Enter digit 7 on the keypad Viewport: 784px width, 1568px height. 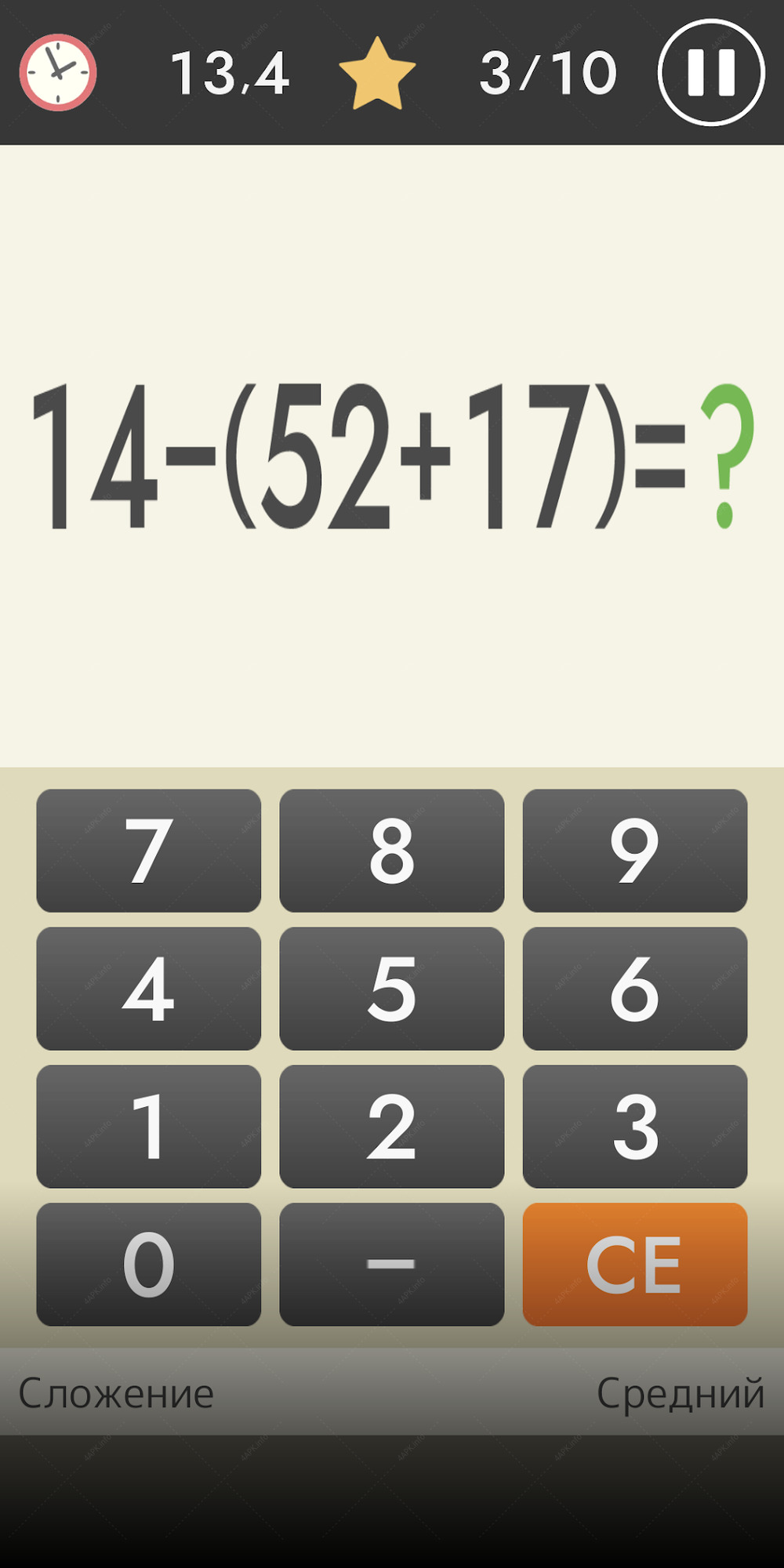(149, 851)
